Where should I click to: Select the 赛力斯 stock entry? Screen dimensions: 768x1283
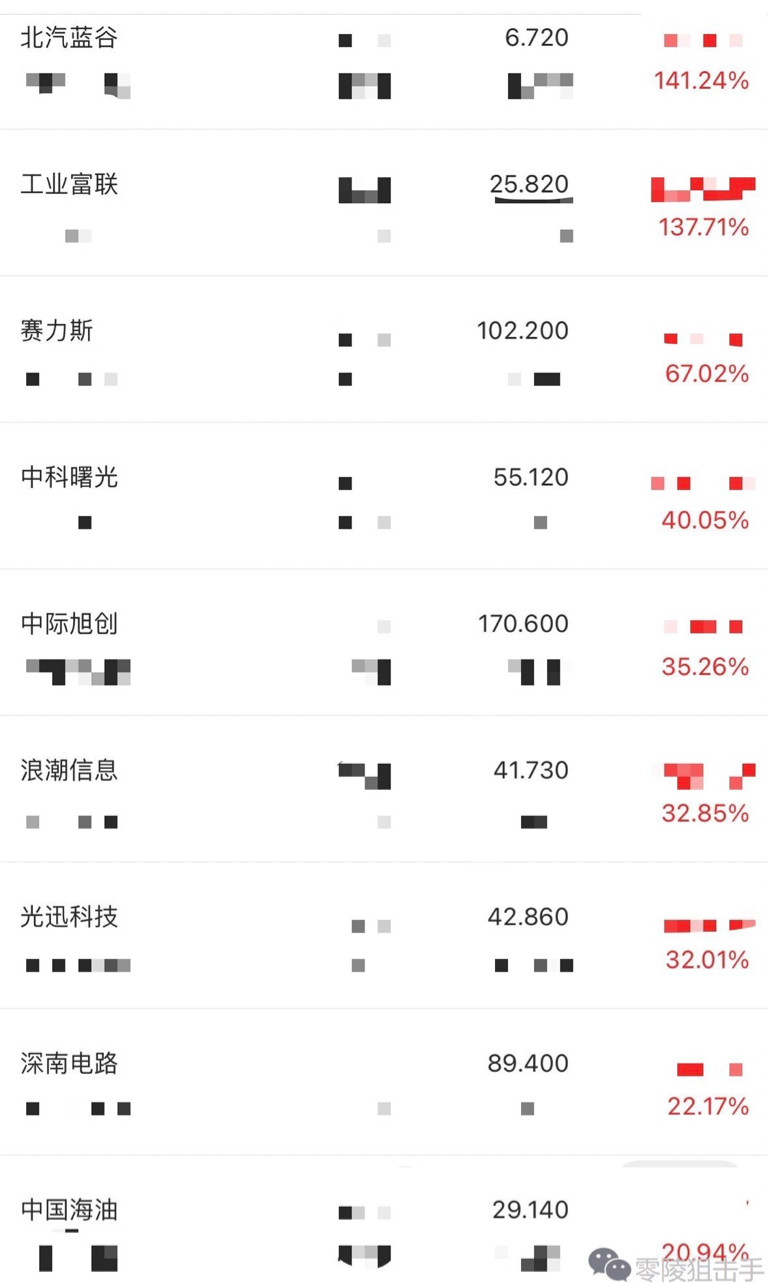click(55, 331)
